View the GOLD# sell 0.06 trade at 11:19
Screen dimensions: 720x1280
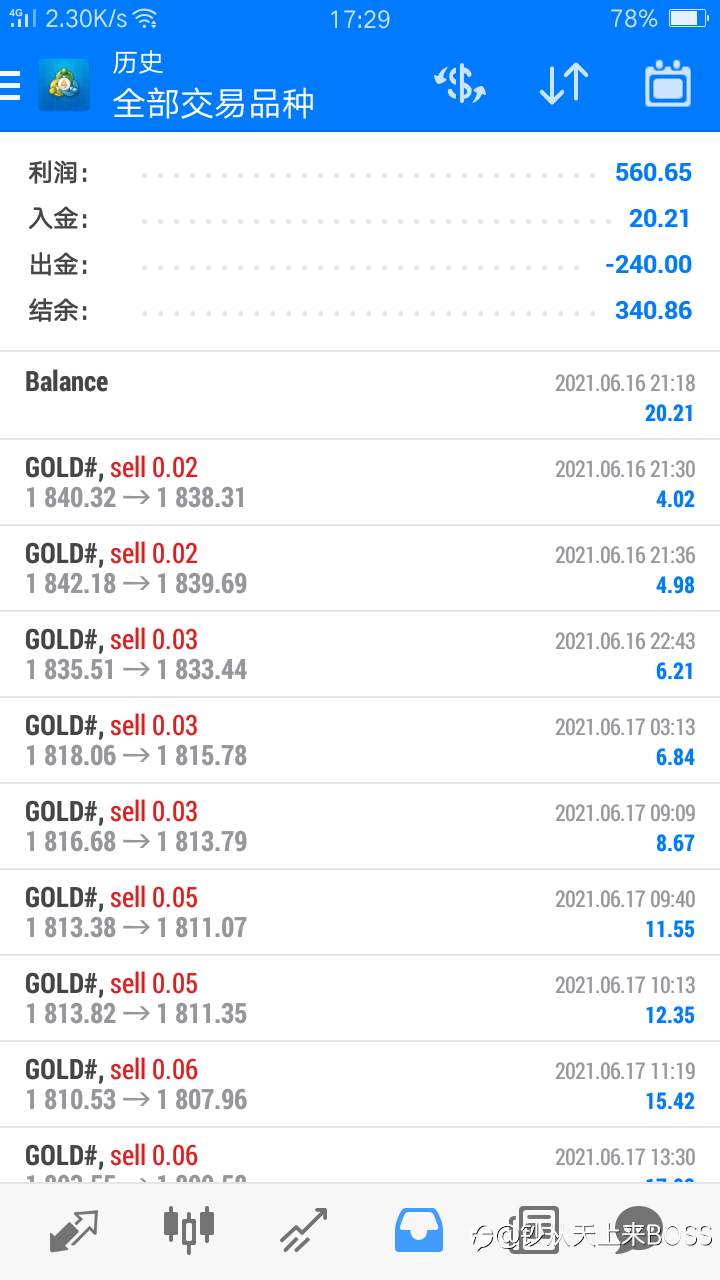coord(360,1084)
